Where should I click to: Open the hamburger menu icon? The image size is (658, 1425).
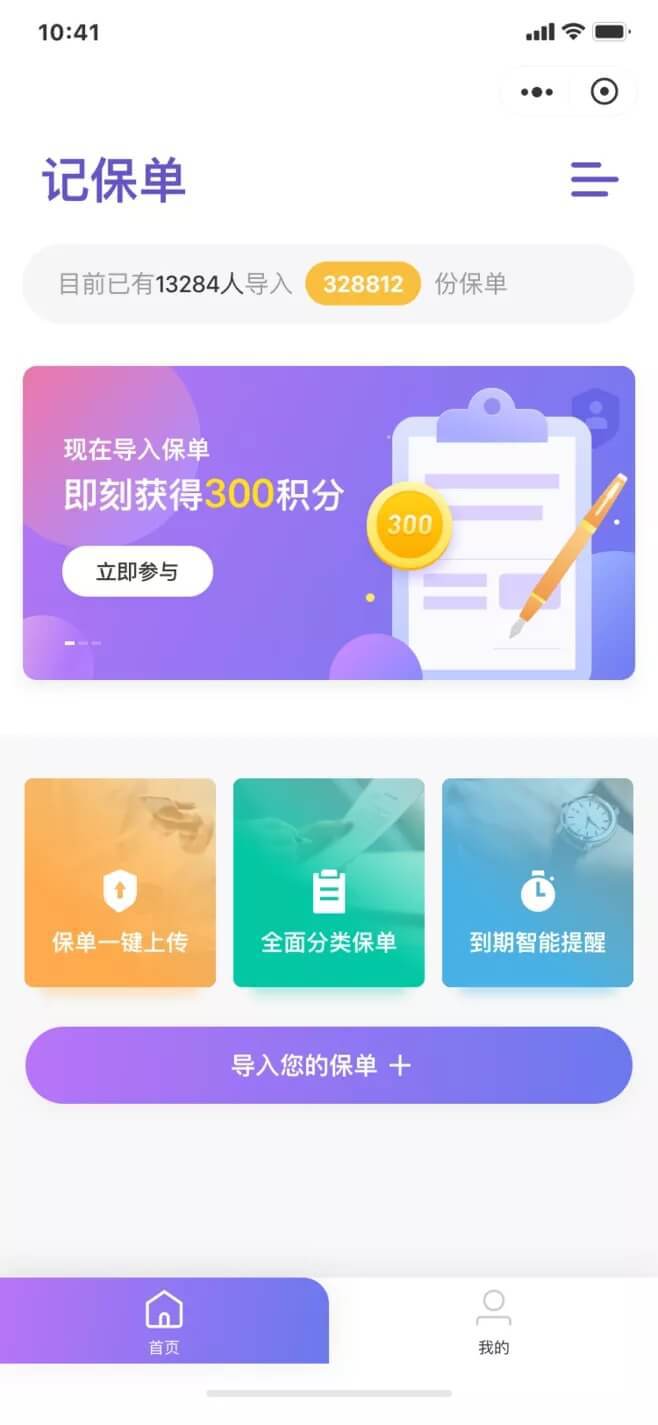click(x=594, y=180)
